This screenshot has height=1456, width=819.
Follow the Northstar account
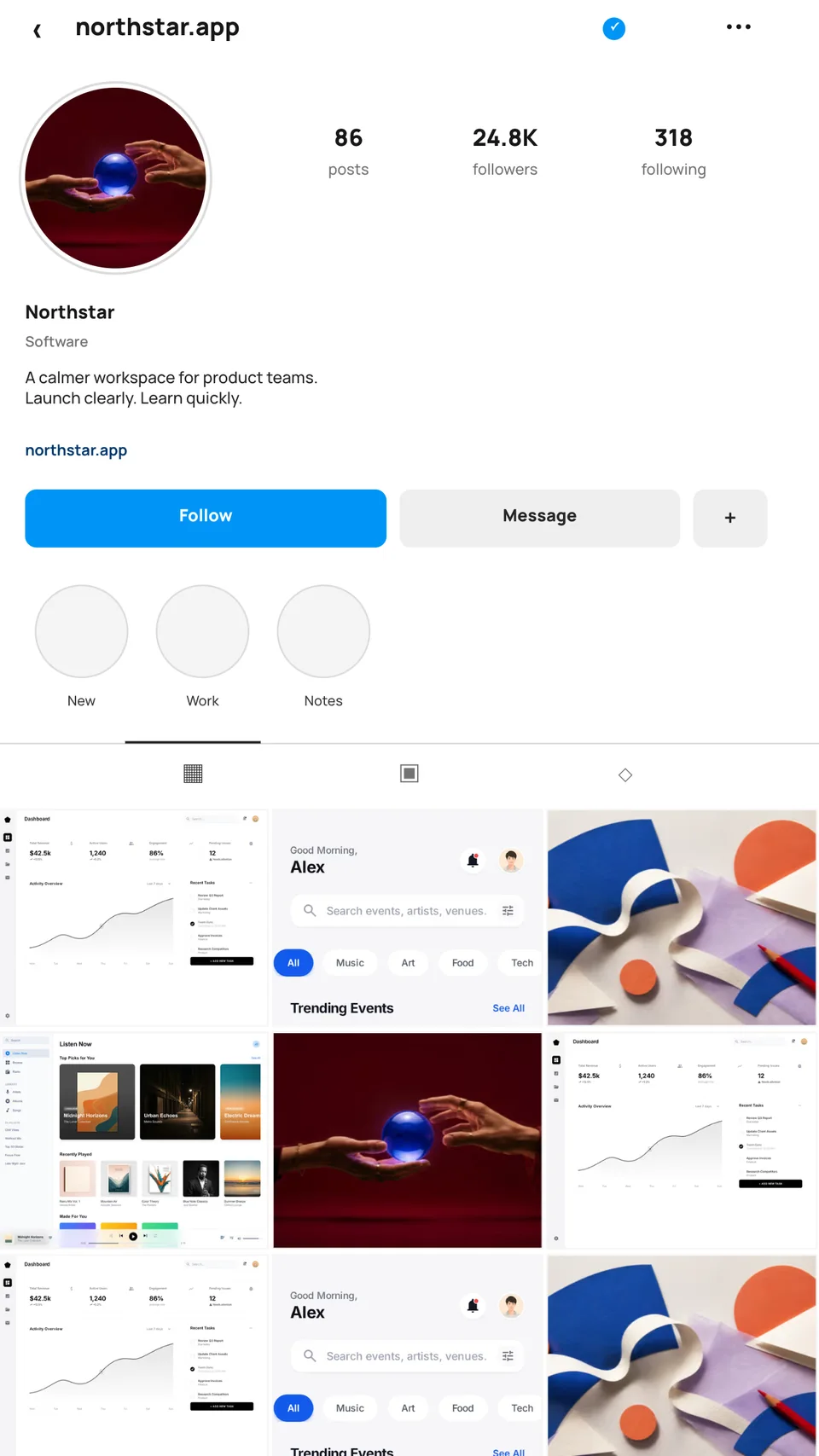206,518
